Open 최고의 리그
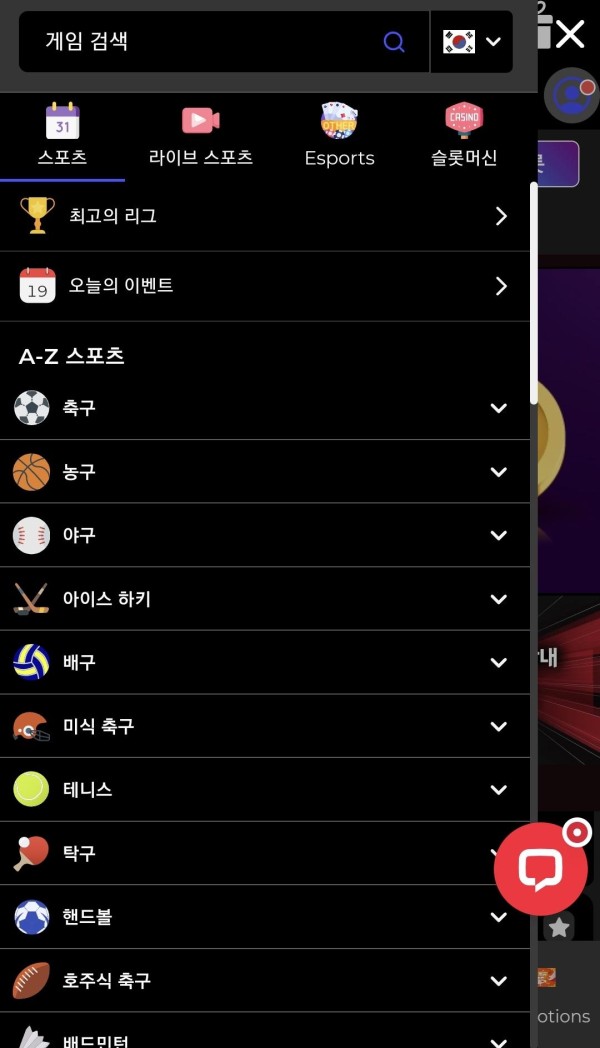 point(265,216)
